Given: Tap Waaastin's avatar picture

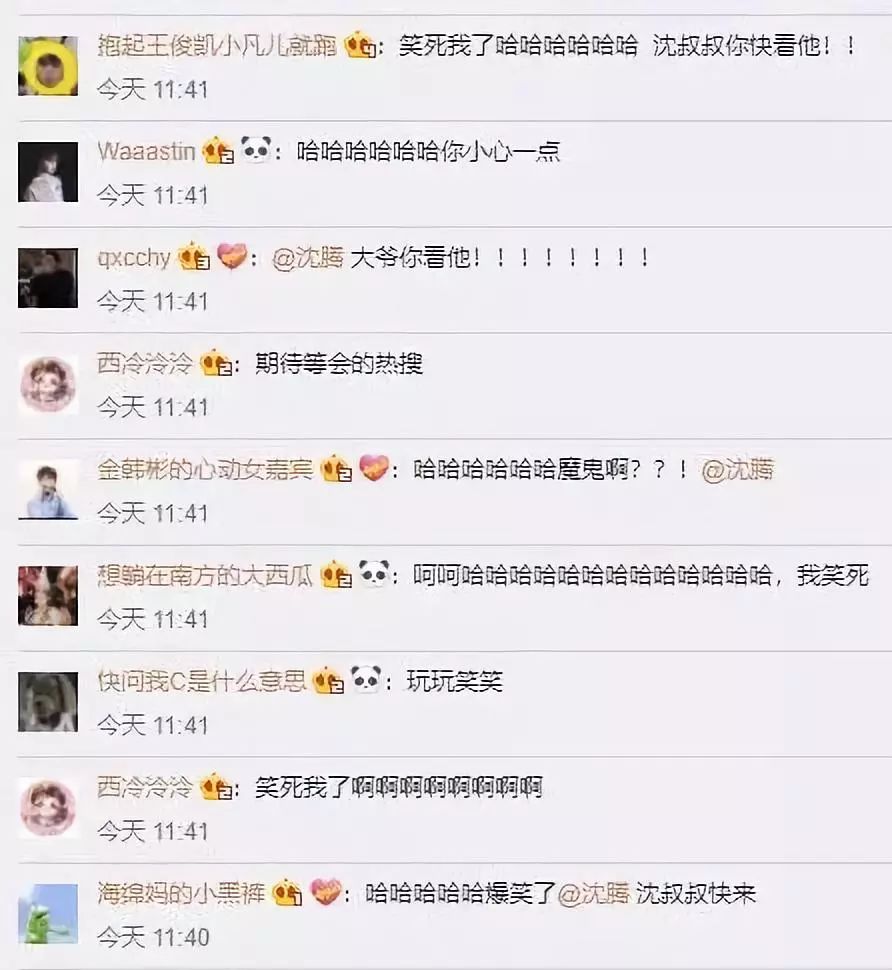Looking at the screenshot, I should (47, 172).
